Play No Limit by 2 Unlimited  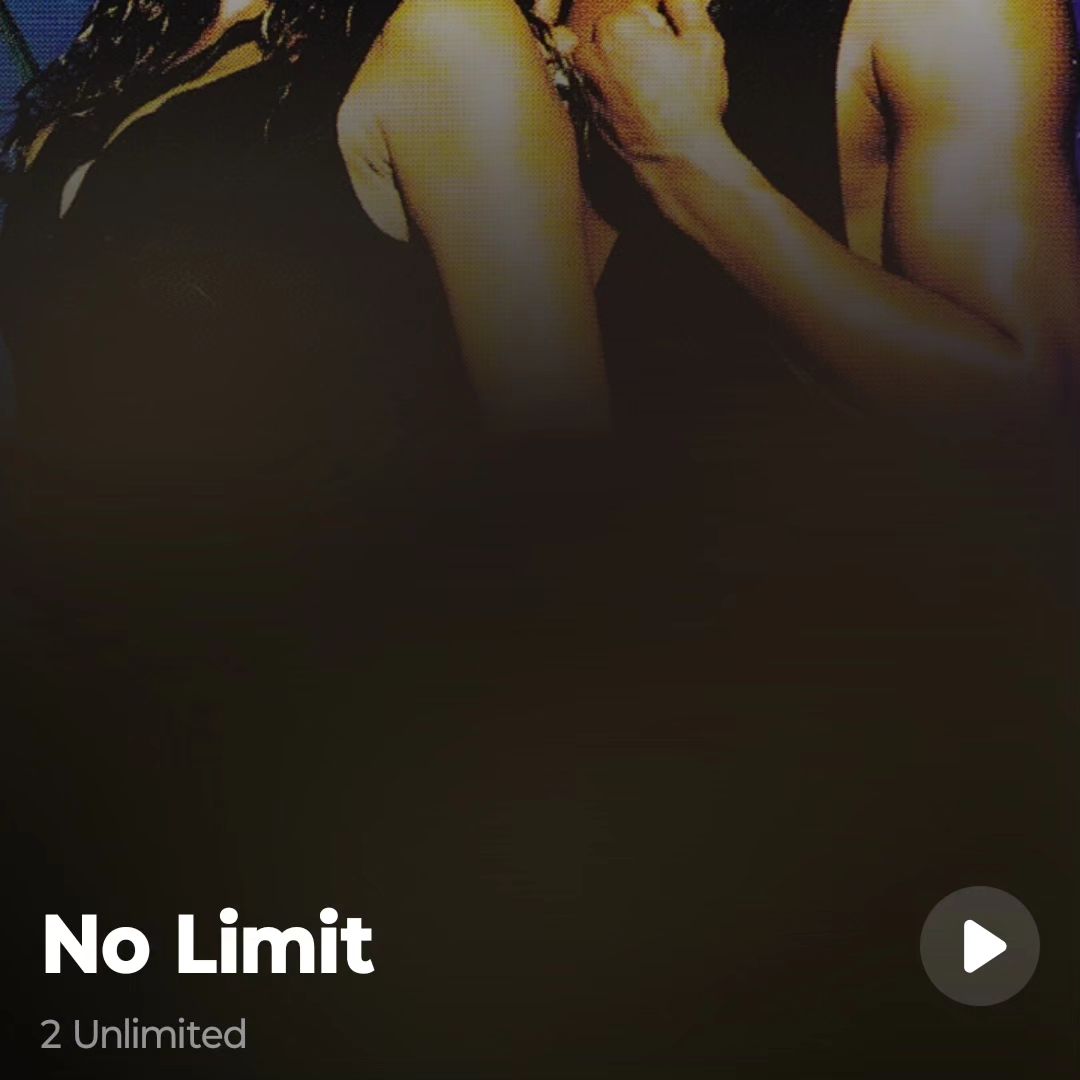[x=980, y=946]
